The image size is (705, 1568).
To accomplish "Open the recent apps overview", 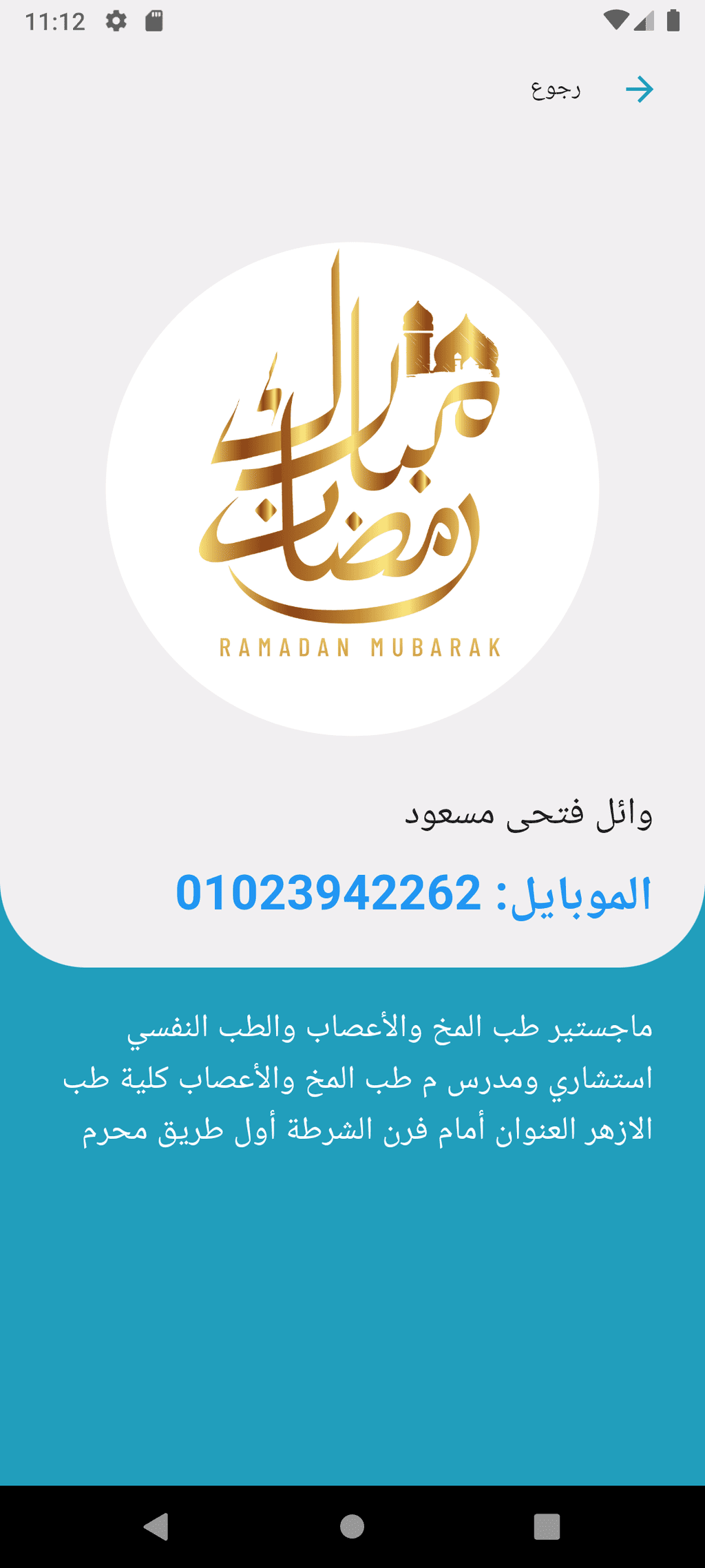I will point(547,1526).
